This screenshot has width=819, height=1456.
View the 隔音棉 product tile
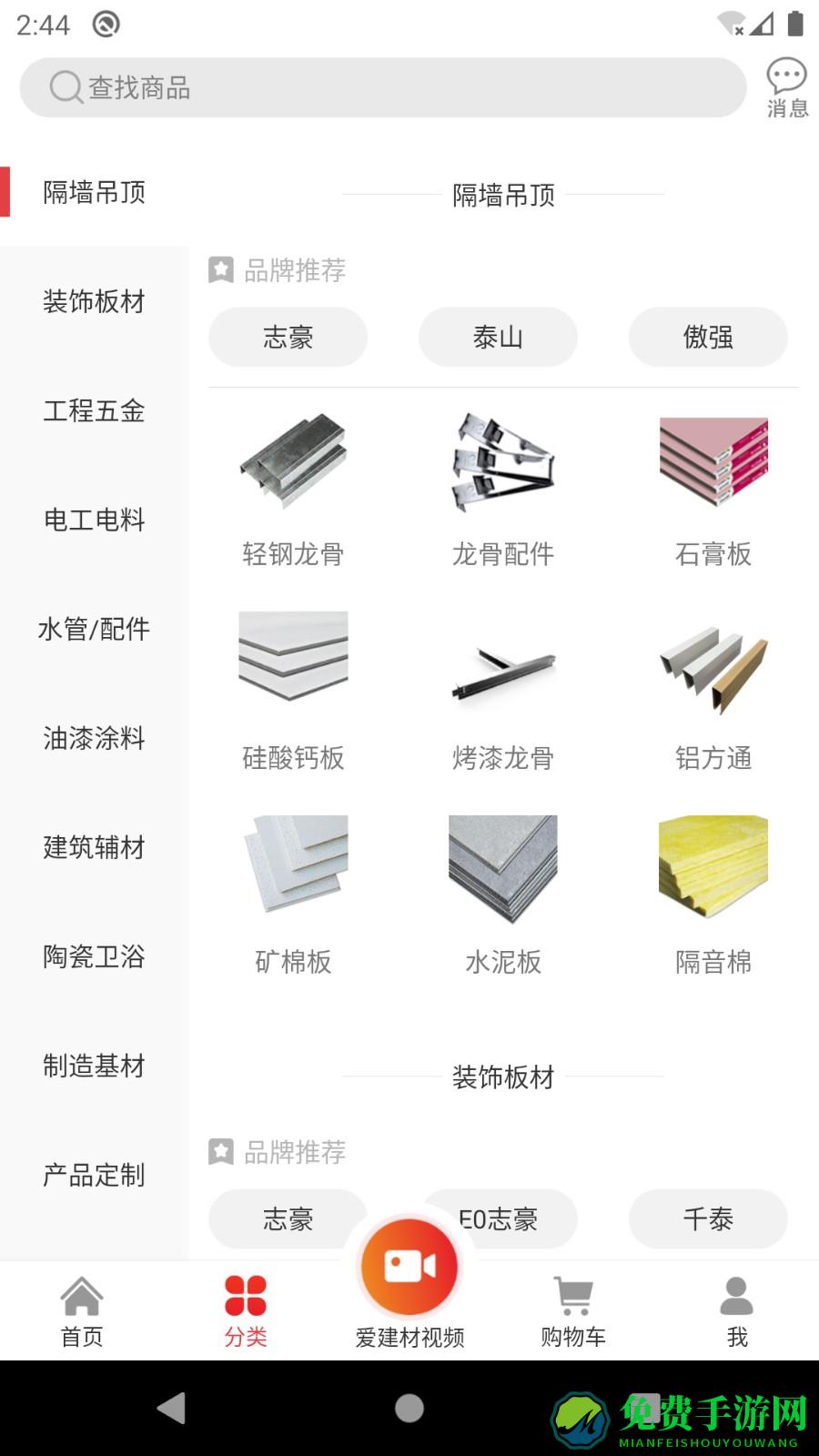pos(713,896)
